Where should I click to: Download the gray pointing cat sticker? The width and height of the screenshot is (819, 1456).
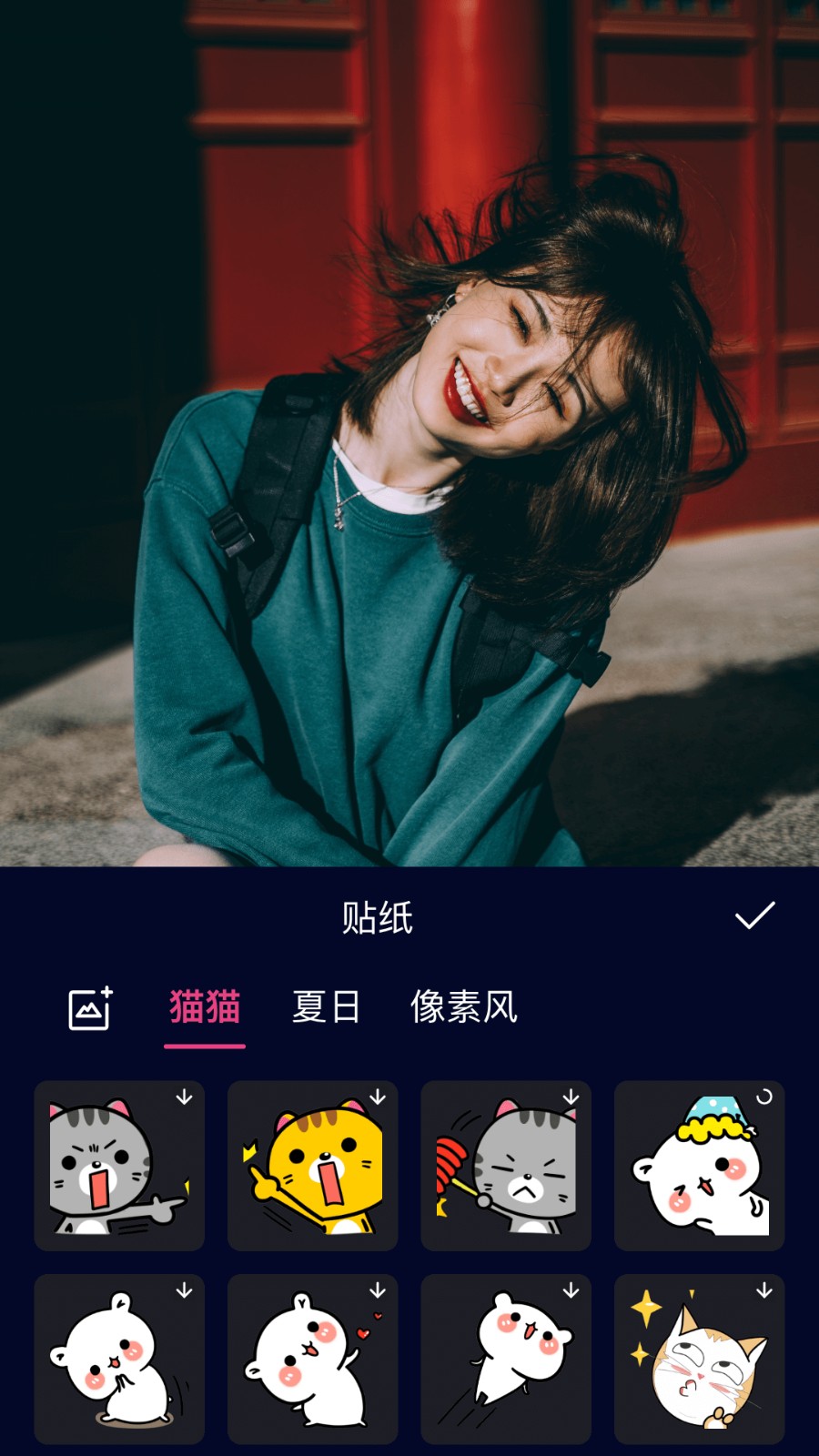tap(185, 1098)
